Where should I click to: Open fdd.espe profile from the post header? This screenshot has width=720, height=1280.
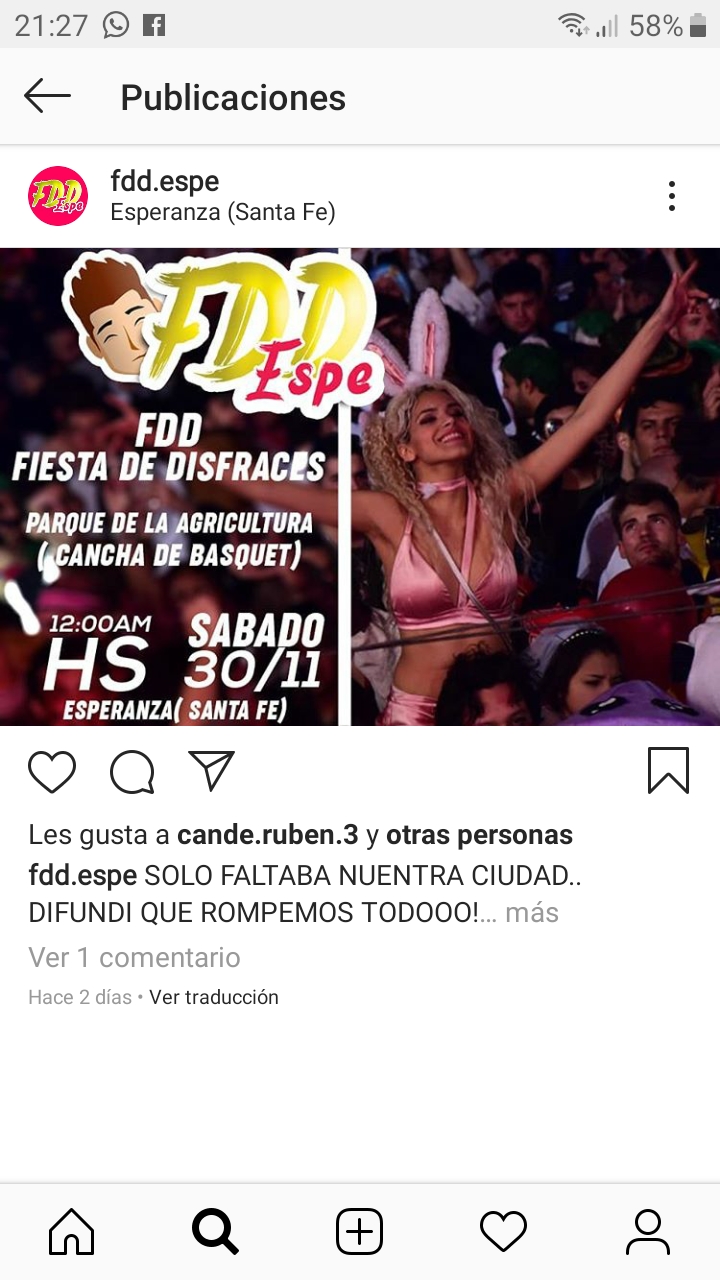164,181
